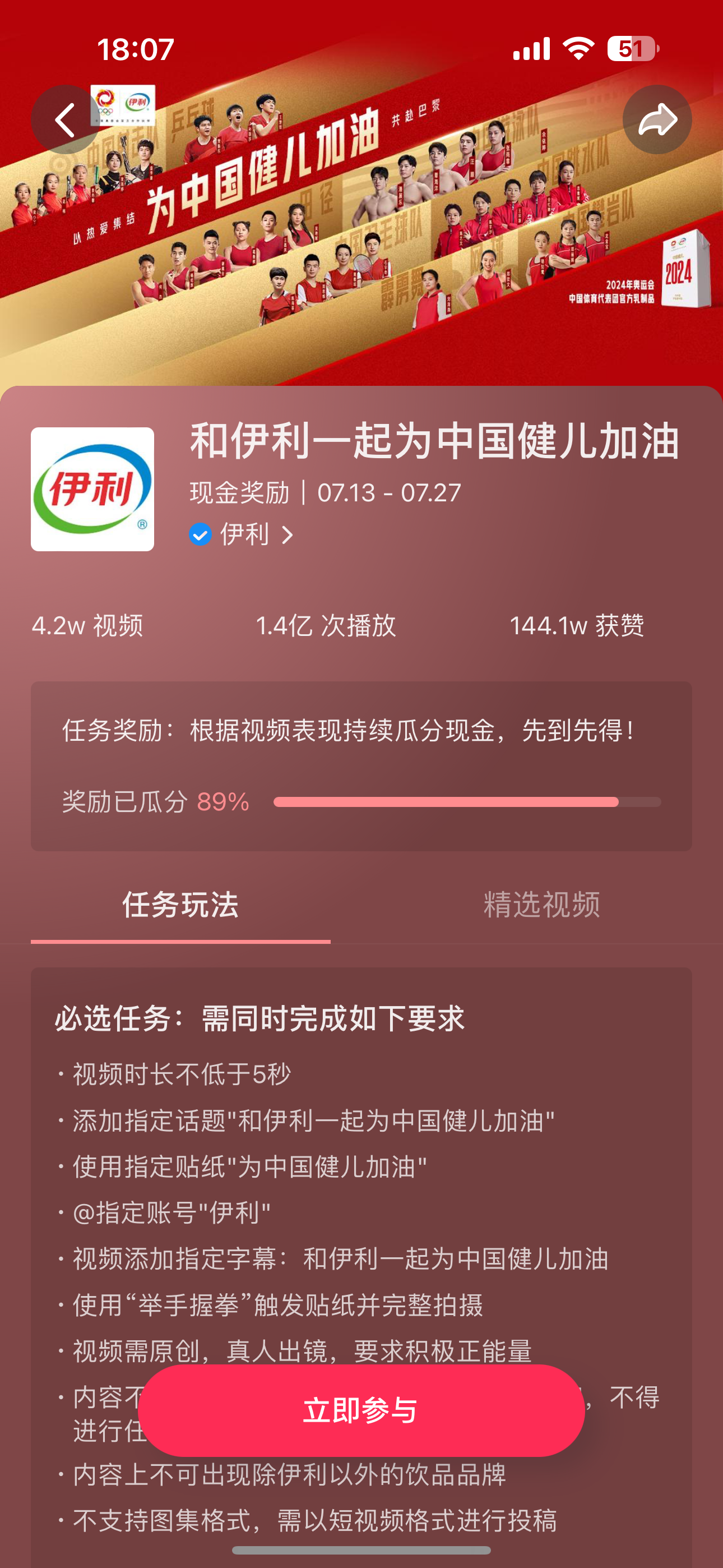Select the 任务玩法 tab
Image resolution: width=723 pixels, height=1568 pixels.
(180, 905)
